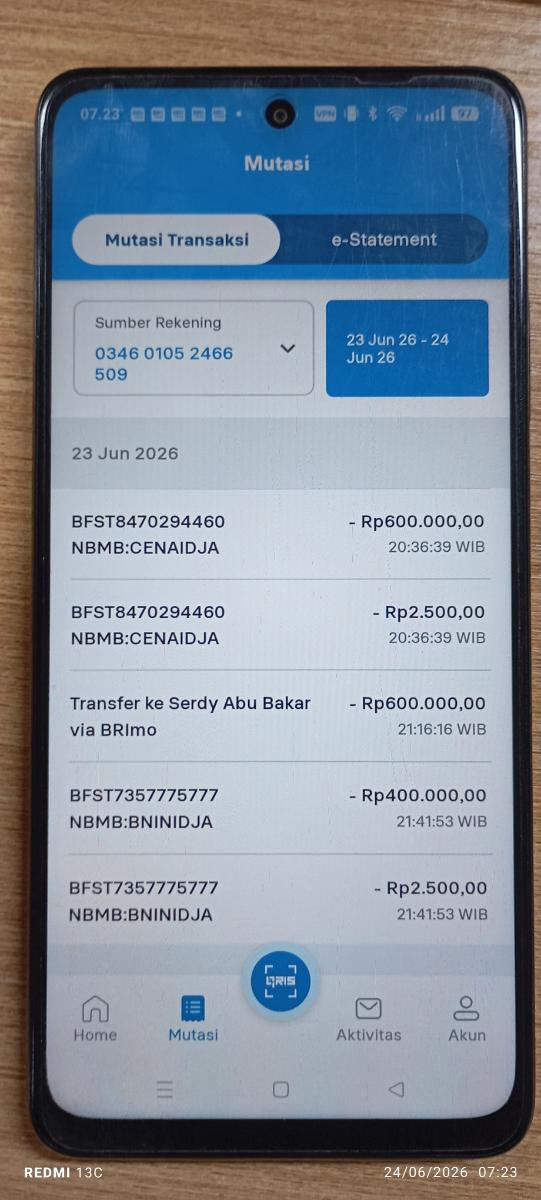
Task: Tap the Mutasi item in bottom navigation
Action: [x=193, y=1019]
